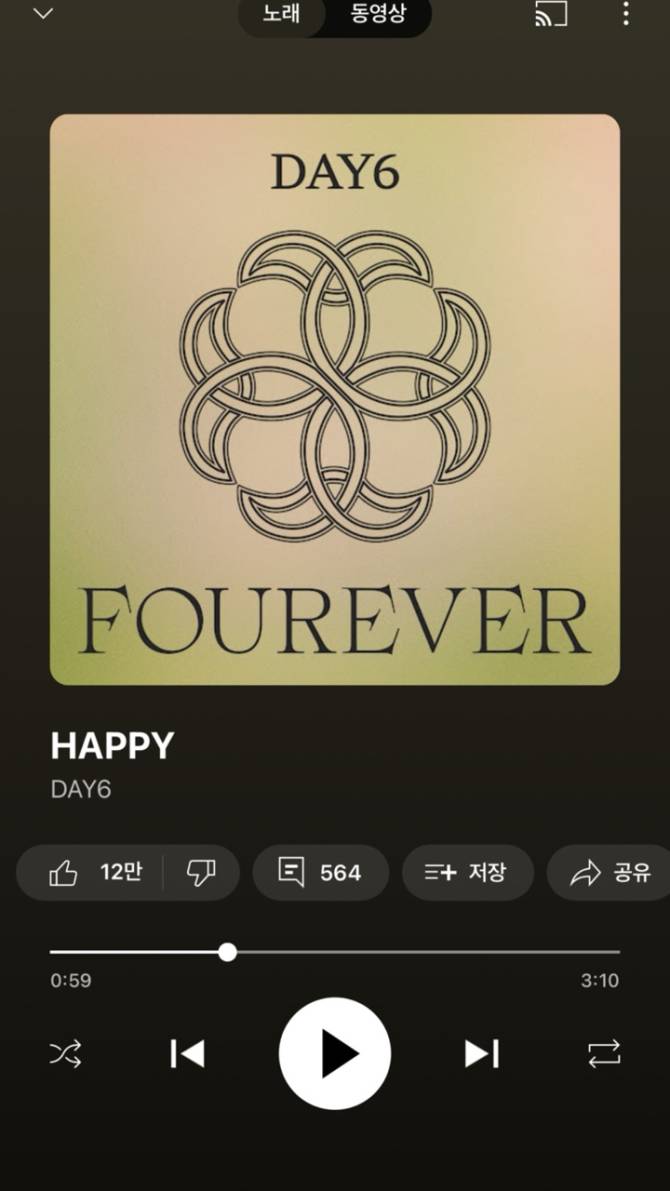This screenshot has width=670, height=1191.
Task: Open the cast to device option
Action: pos(551,14)
